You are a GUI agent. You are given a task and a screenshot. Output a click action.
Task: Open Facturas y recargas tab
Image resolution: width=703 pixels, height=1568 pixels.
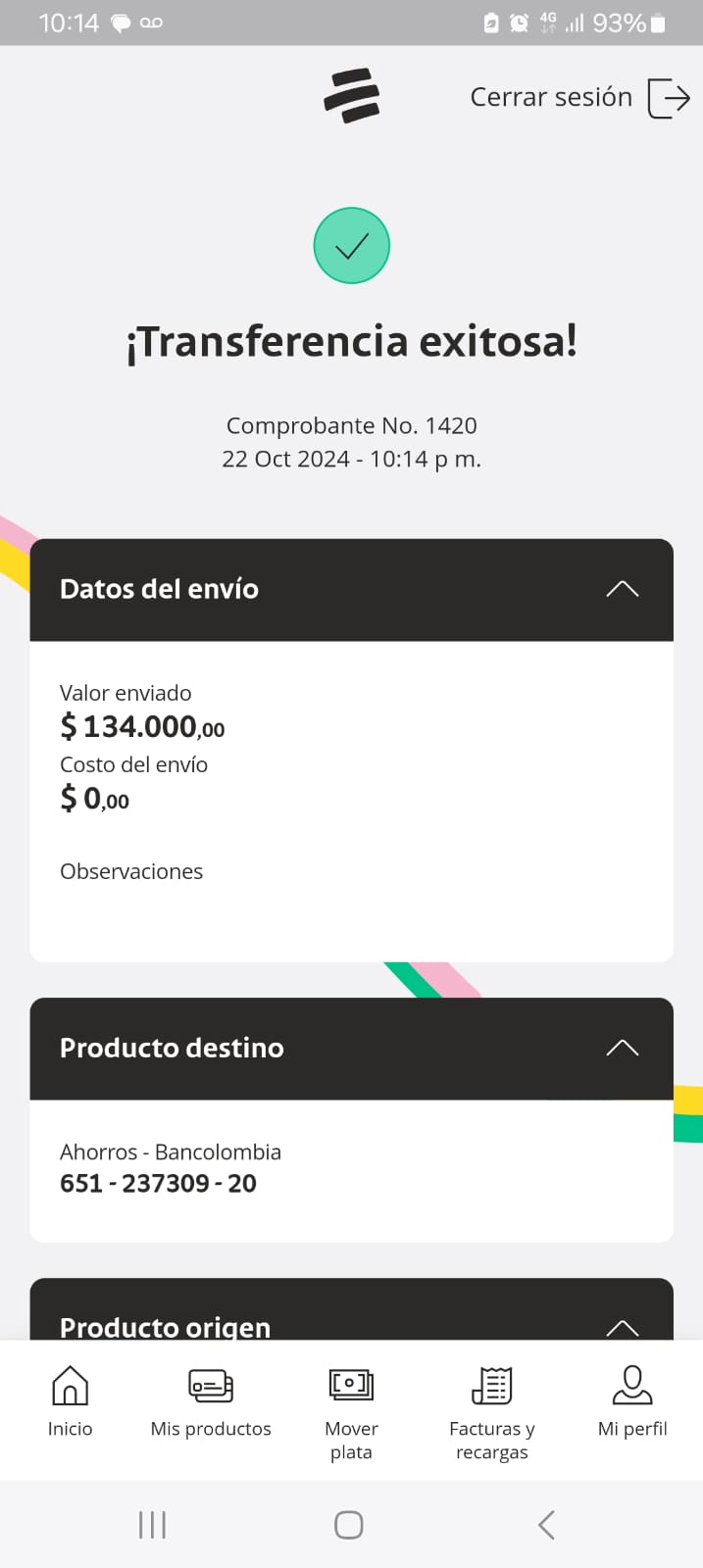pyautogui.click(x=491, y=1409)
